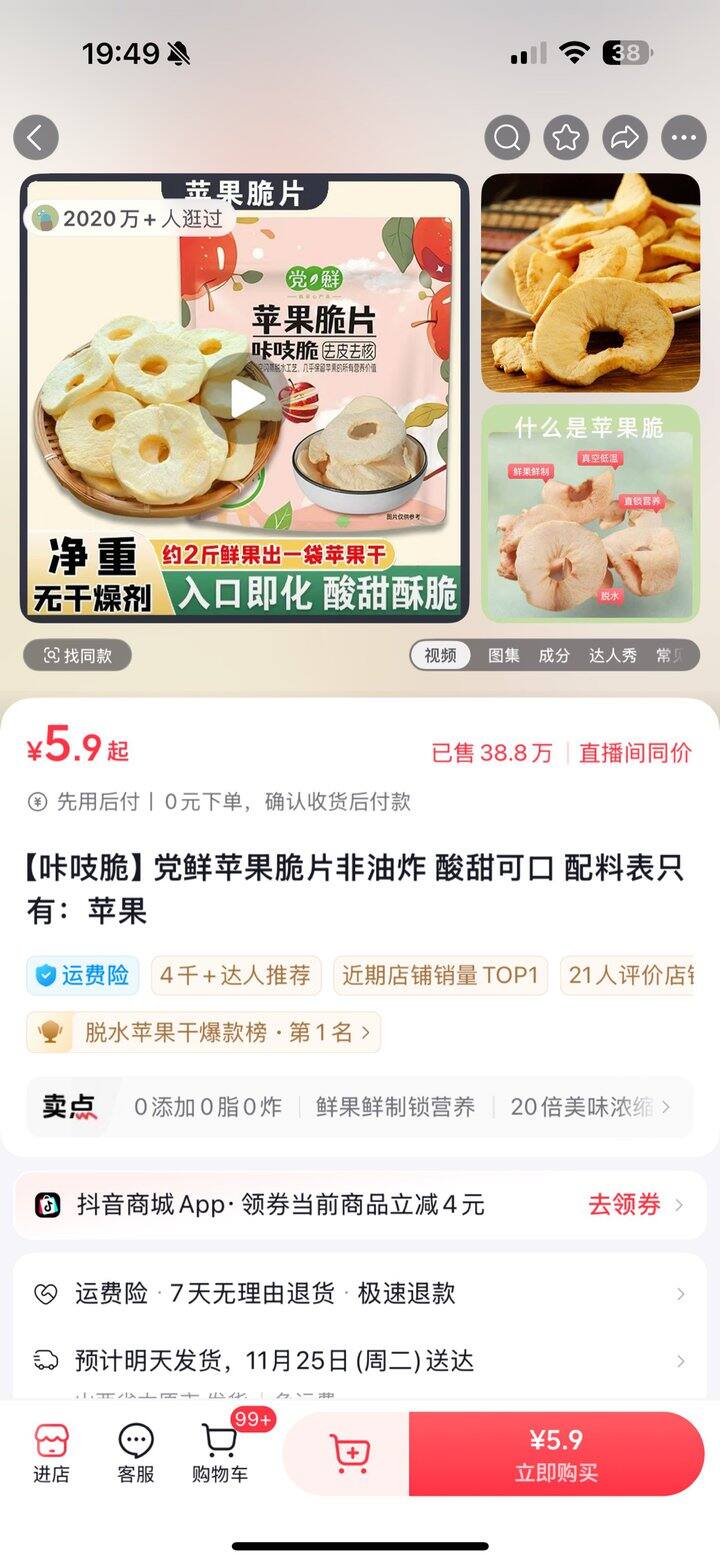Screen dimensions: 720x1564
Task: Open the 脱水苹果干爆款榜 ranking
Action: click(205, 1032)
